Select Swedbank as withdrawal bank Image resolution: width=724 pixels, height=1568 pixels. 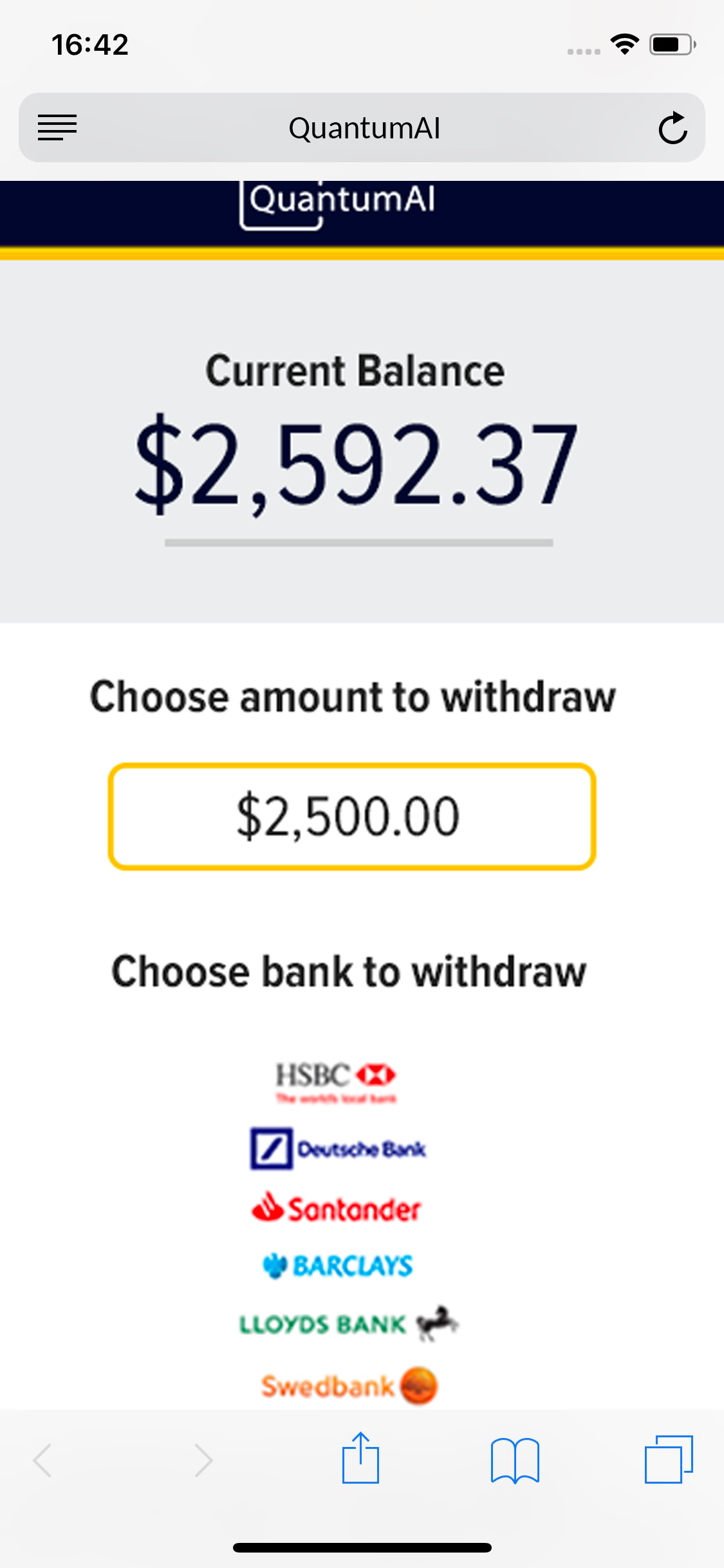pos(349,1385)
